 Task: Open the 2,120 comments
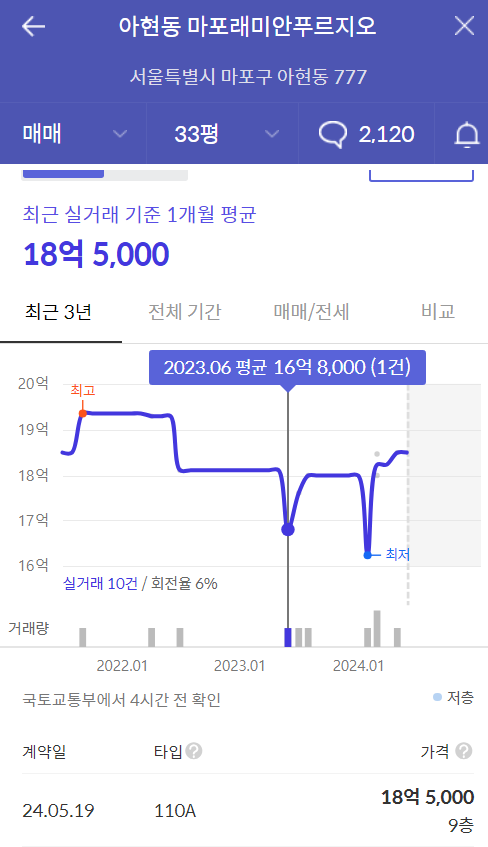point(366,133)
